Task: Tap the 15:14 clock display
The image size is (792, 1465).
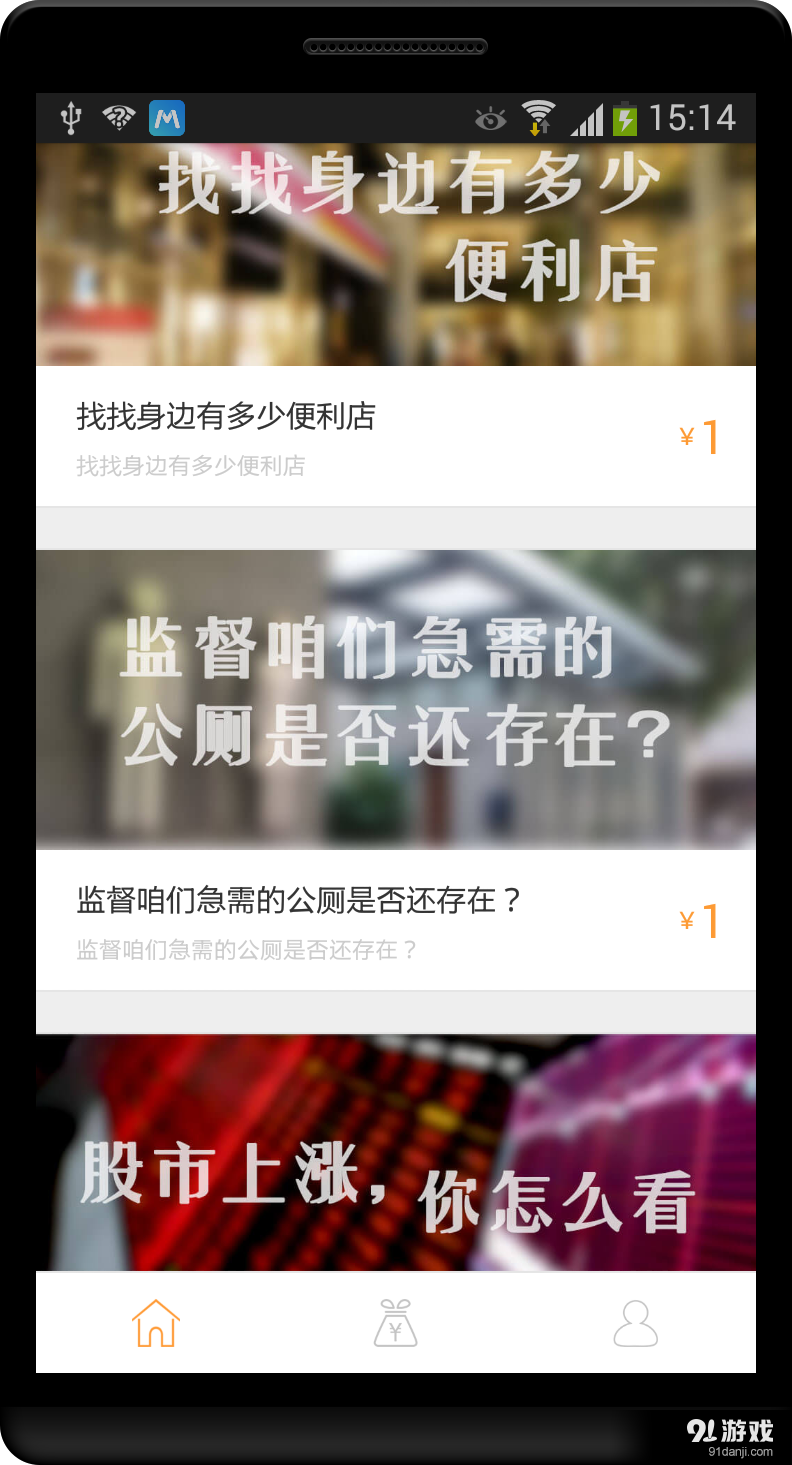Action: pos(694,118)
